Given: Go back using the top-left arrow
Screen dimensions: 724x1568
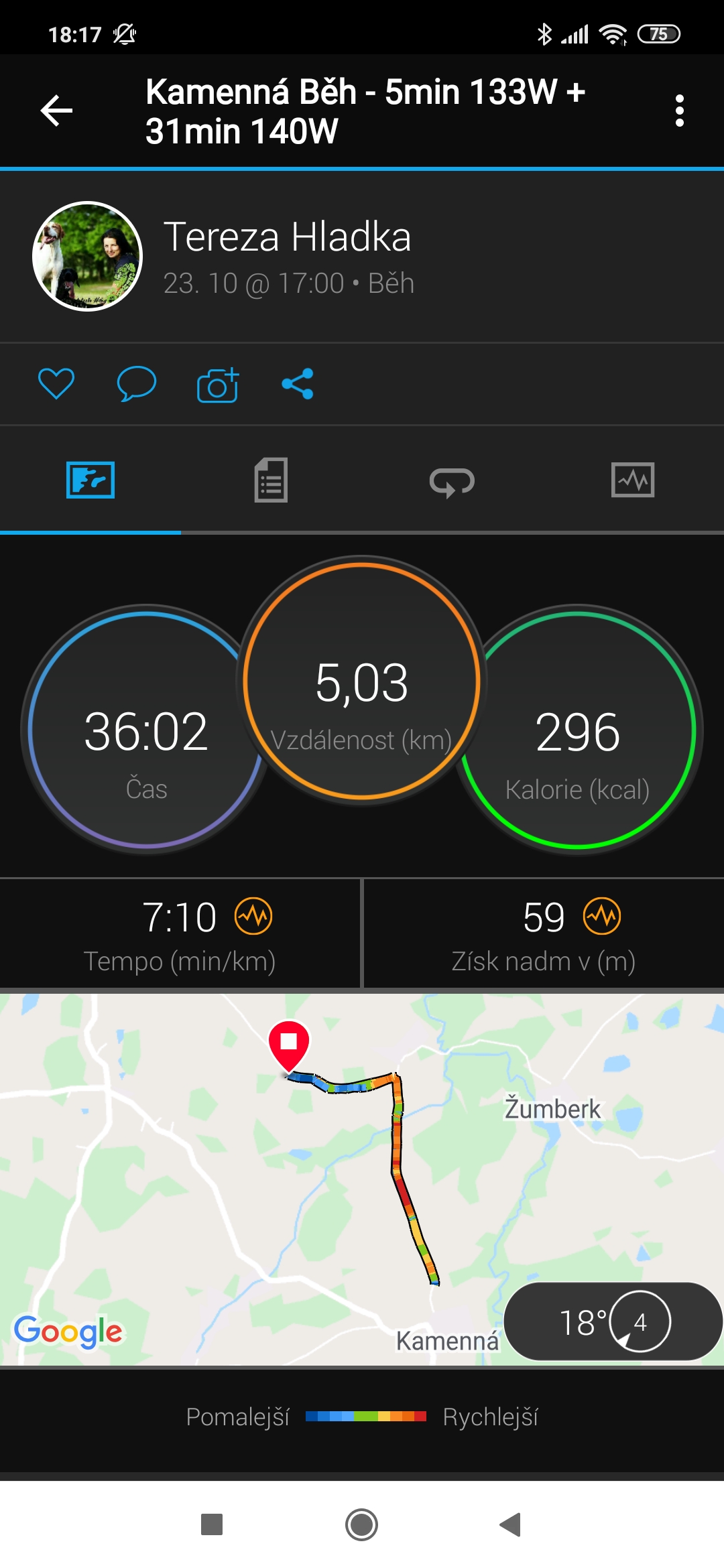Looking at the screenshot, I should (56, 111).
